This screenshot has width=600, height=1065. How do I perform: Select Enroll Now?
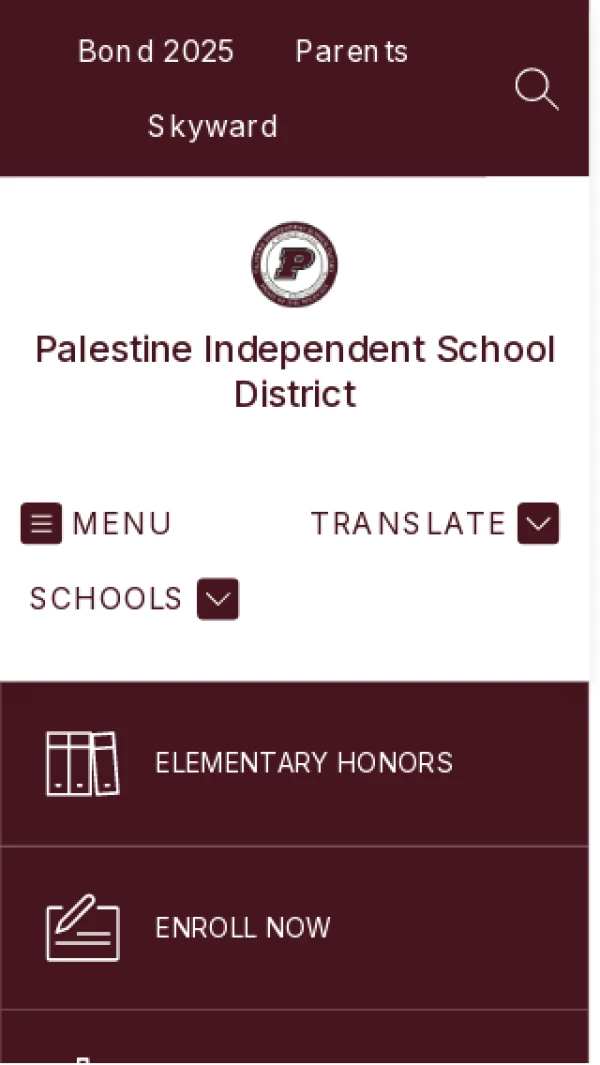tap(242, 928)
